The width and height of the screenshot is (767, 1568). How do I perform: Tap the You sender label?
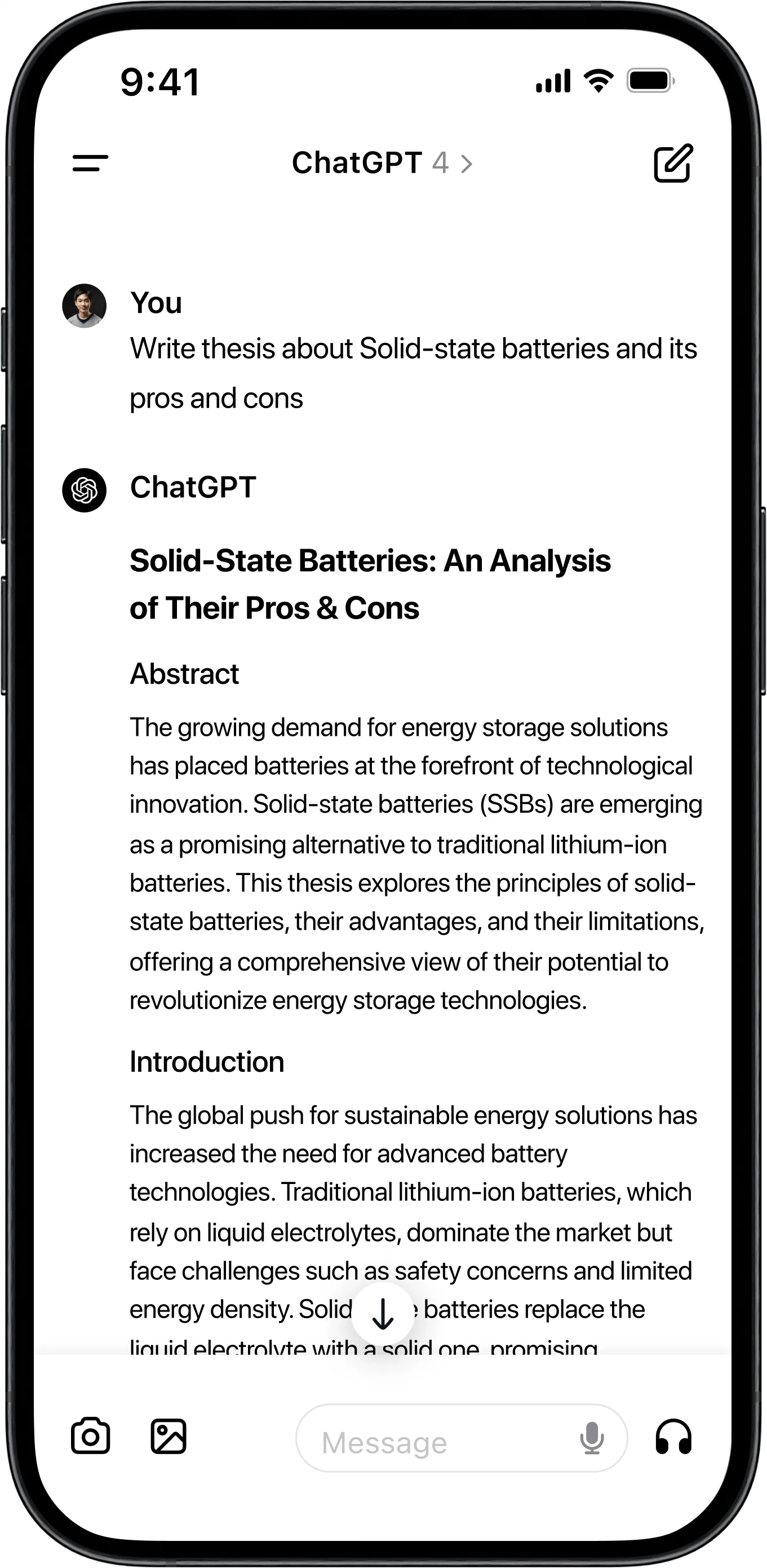pos(154,303)
